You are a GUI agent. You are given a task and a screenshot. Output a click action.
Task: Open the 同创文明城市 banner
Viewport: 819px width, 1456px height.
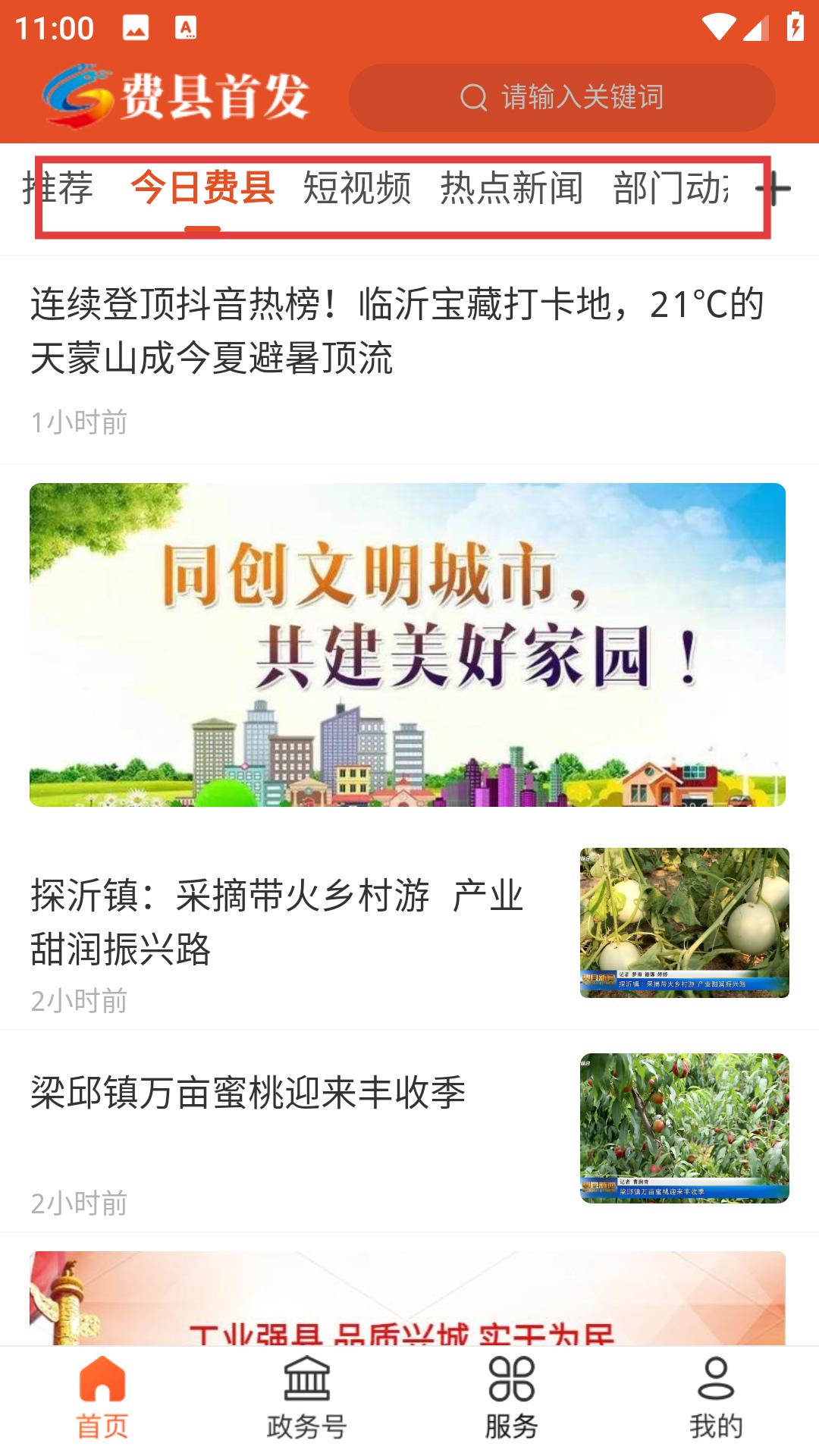pyautogui.click(x=407, y=645)
